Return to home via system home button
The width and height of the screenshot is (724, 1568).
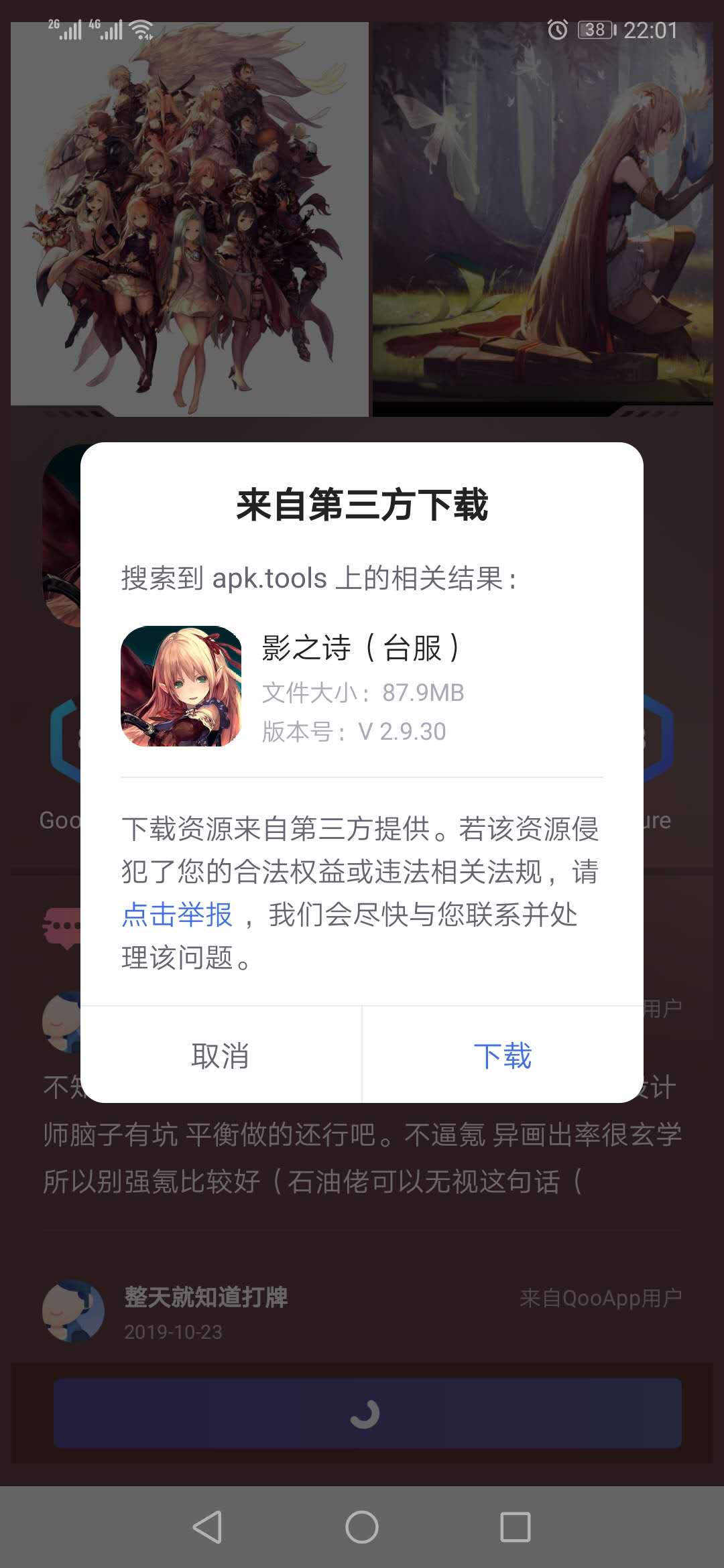(362, 1527)
